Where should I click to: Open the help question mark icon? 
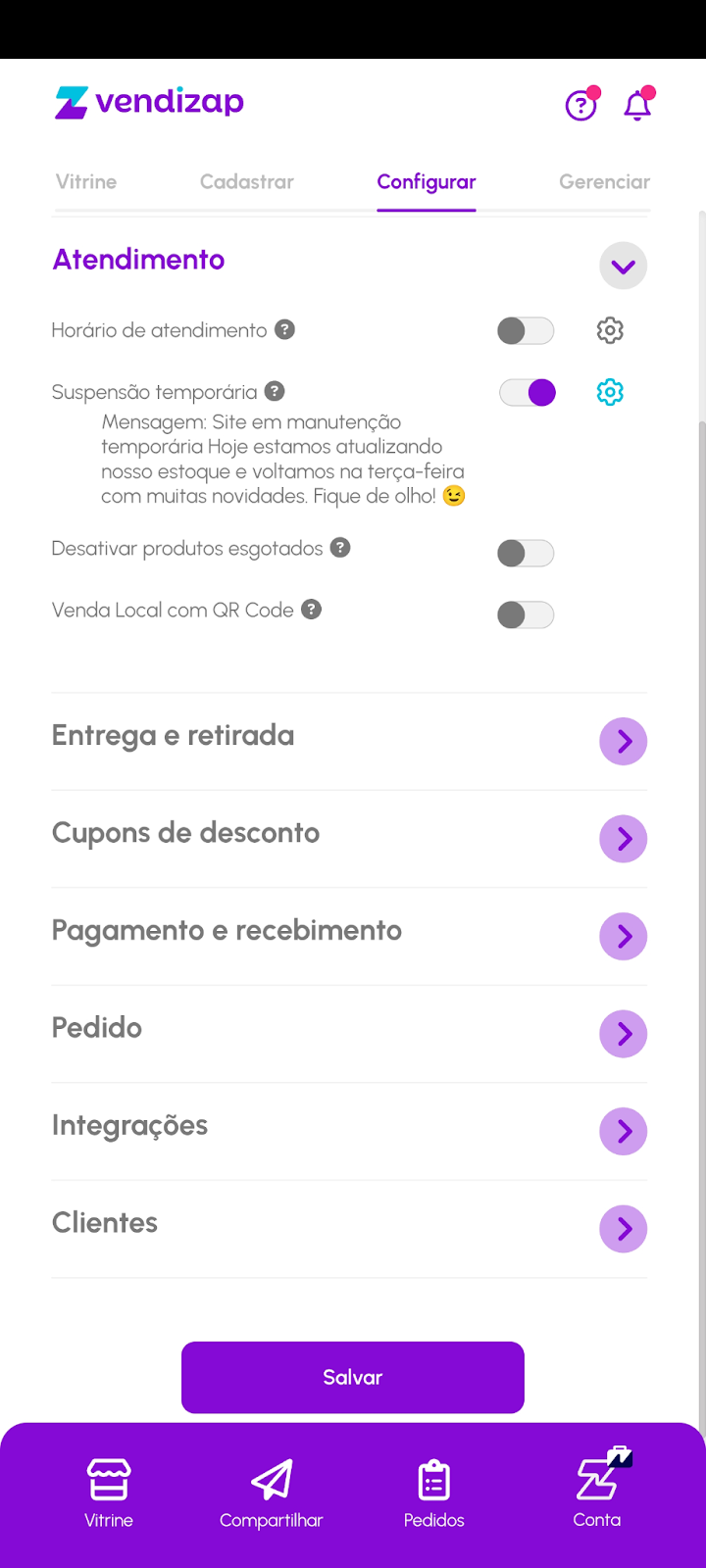coord(580,104)
